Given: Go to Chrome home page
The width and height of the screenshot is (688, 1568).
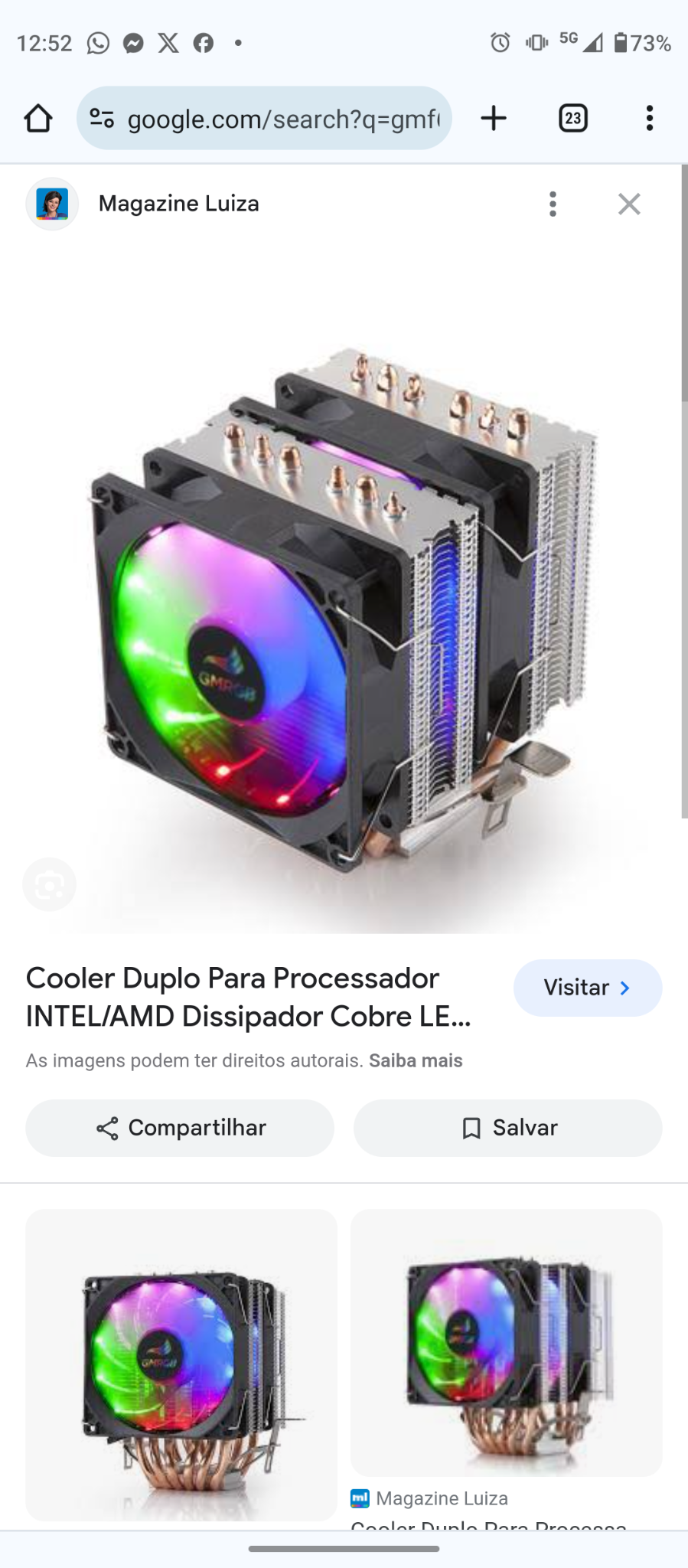Looking at the screenshot, I should pyautogui.click(x=37, y=119).
